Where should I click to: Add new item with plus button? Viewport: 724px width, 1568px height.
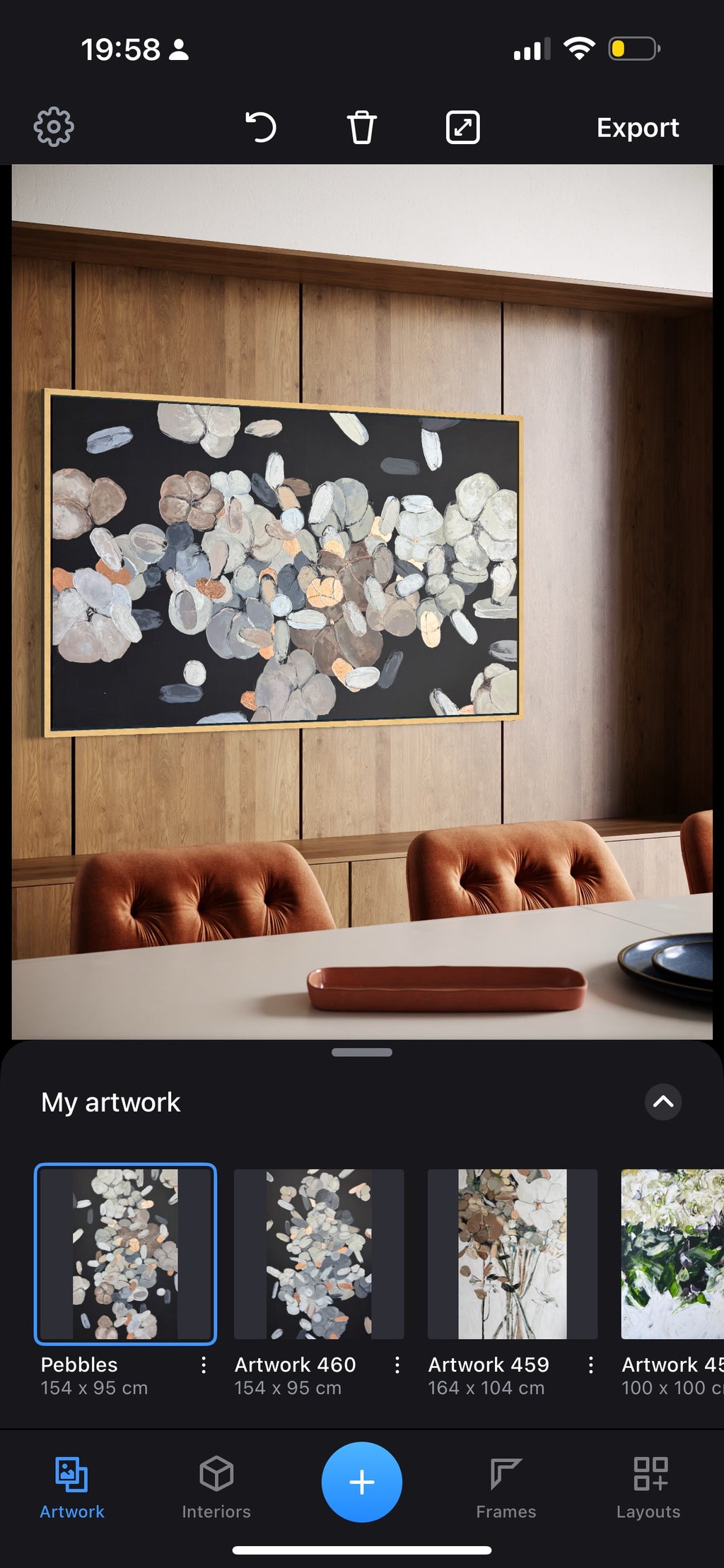click(x=362, y=1482)
